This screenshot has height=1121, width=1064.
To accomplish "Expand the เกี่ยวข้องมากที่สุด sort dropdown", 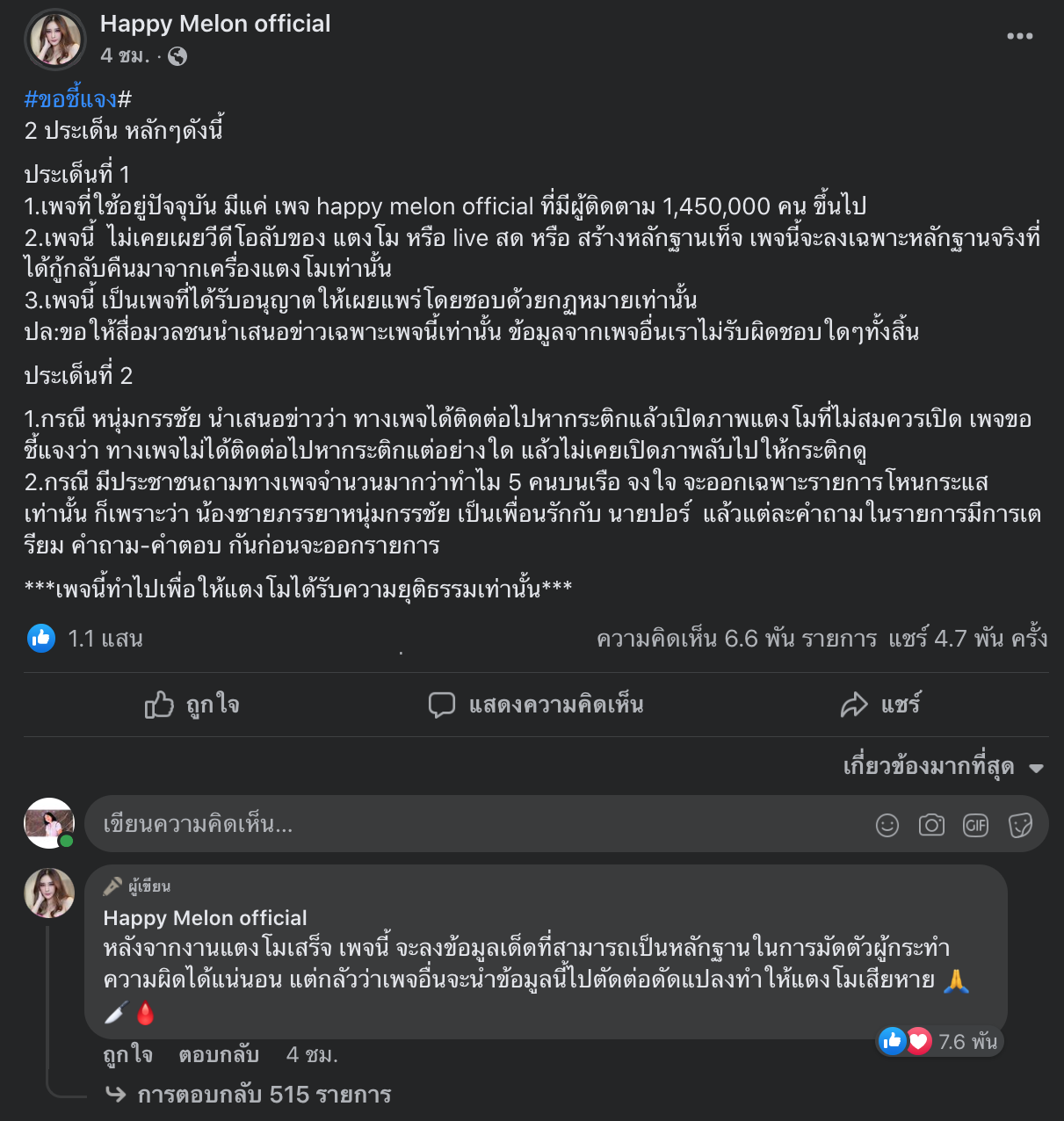I will coord(943,767).
